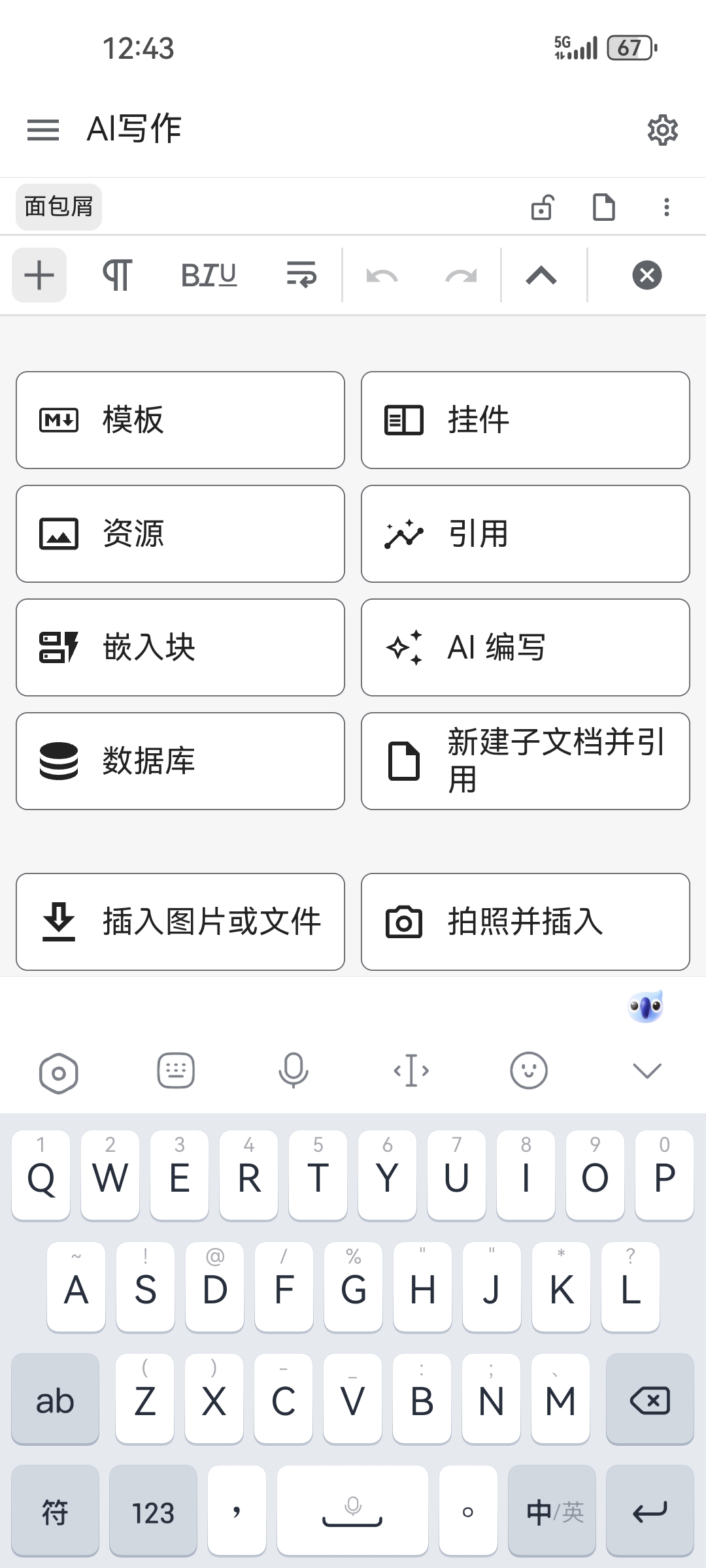Open the BIU text styling options
The height and width of the screenshot is (1568, 706).
coord(209,275)
